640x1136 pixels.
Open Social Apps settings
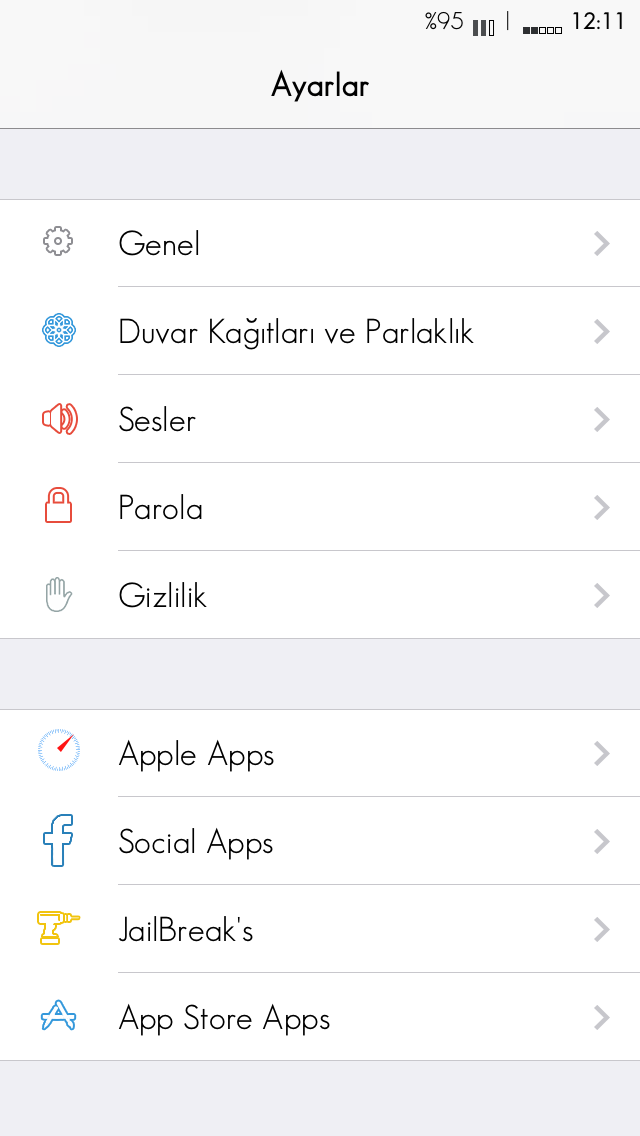(x=320, y=841)
